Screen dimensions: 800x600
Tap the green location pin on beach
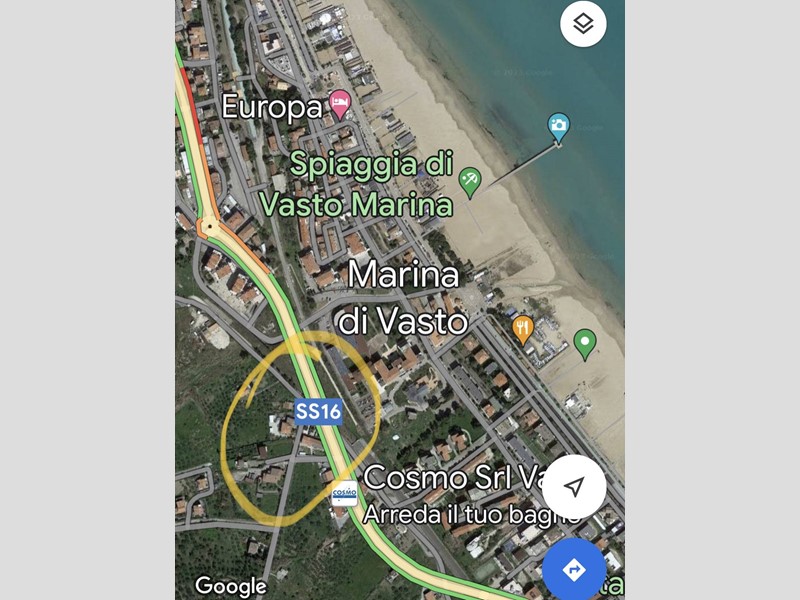[x=585, y=344]
